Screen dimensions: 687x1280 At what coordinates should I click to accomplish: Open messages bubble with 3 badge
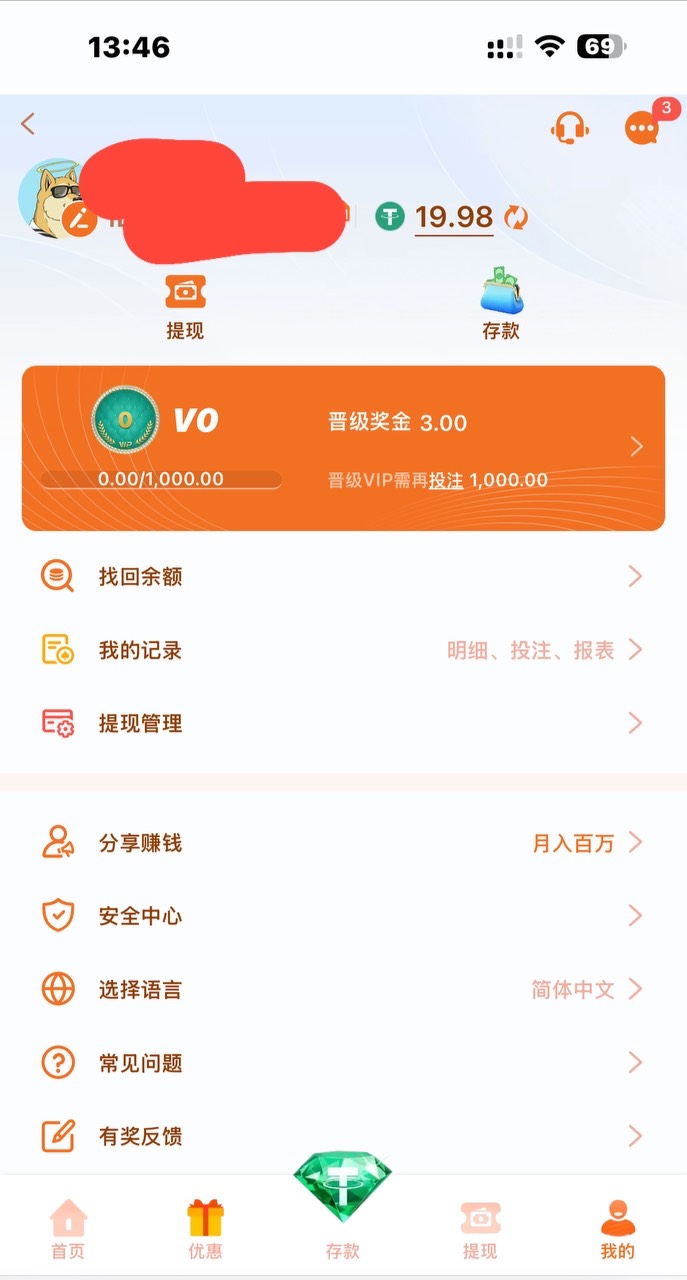tap(641, 128)
